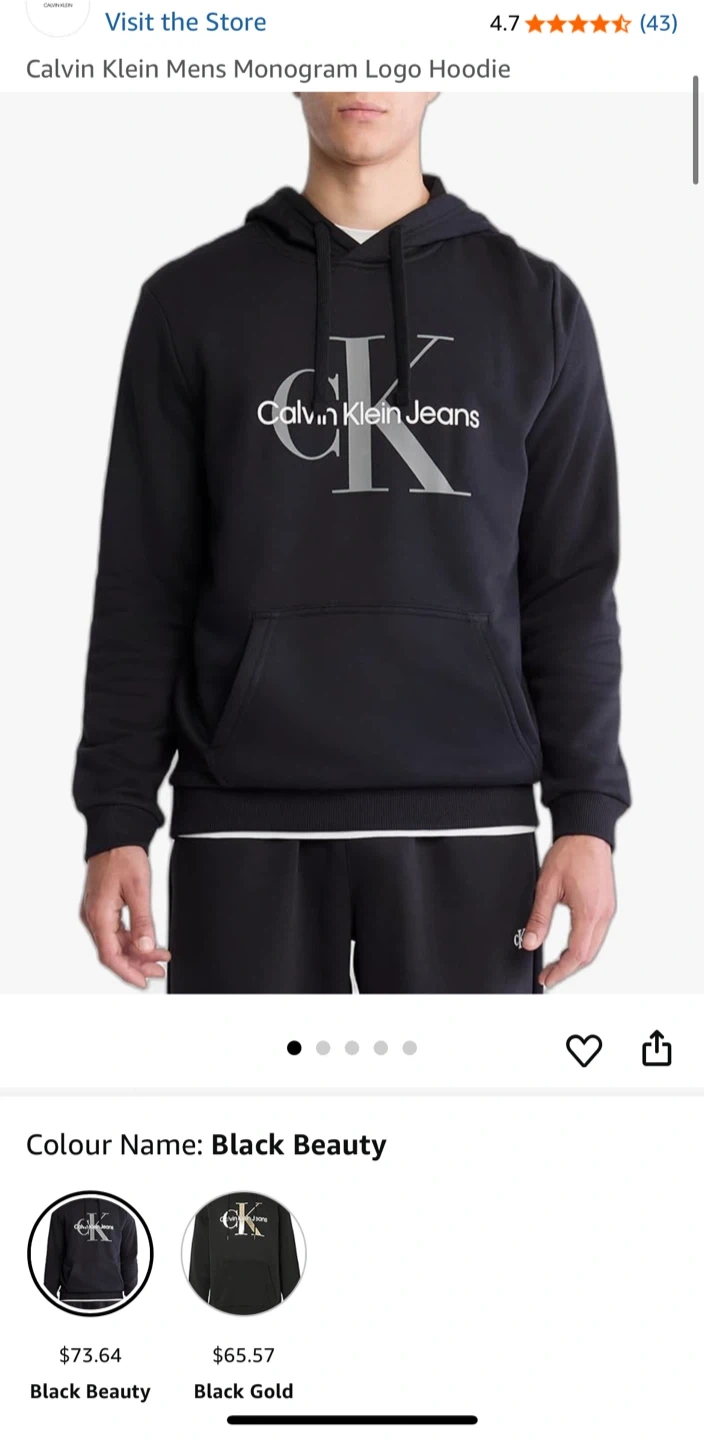Open the 43 customer ratings
The image size is (704, 1440).
(658, 23)
